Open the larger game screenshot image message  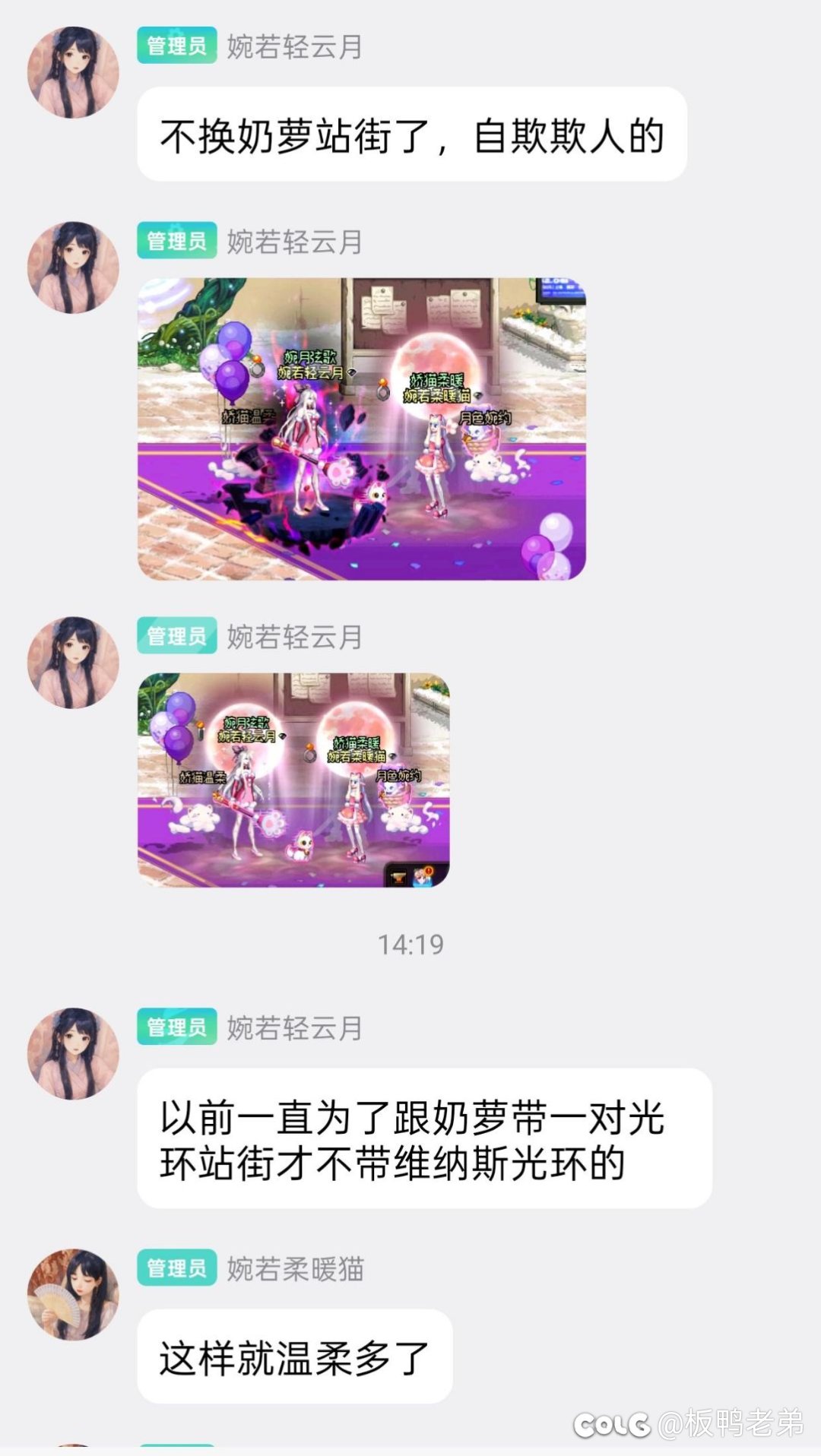point(361,429)
